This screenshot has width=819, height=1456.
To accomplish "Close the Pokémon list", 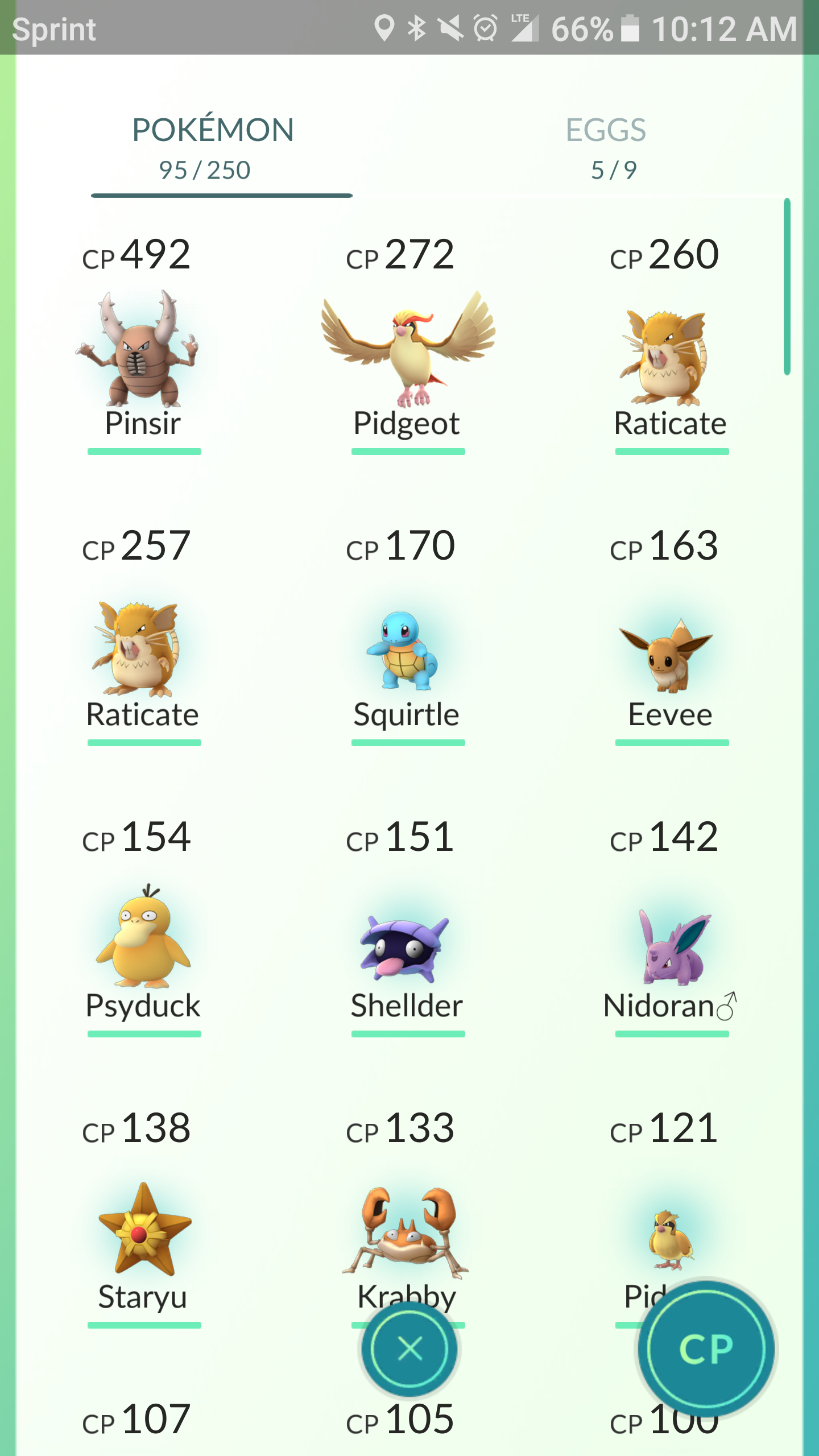I will pyautogui.click(x=409, y=1349).
